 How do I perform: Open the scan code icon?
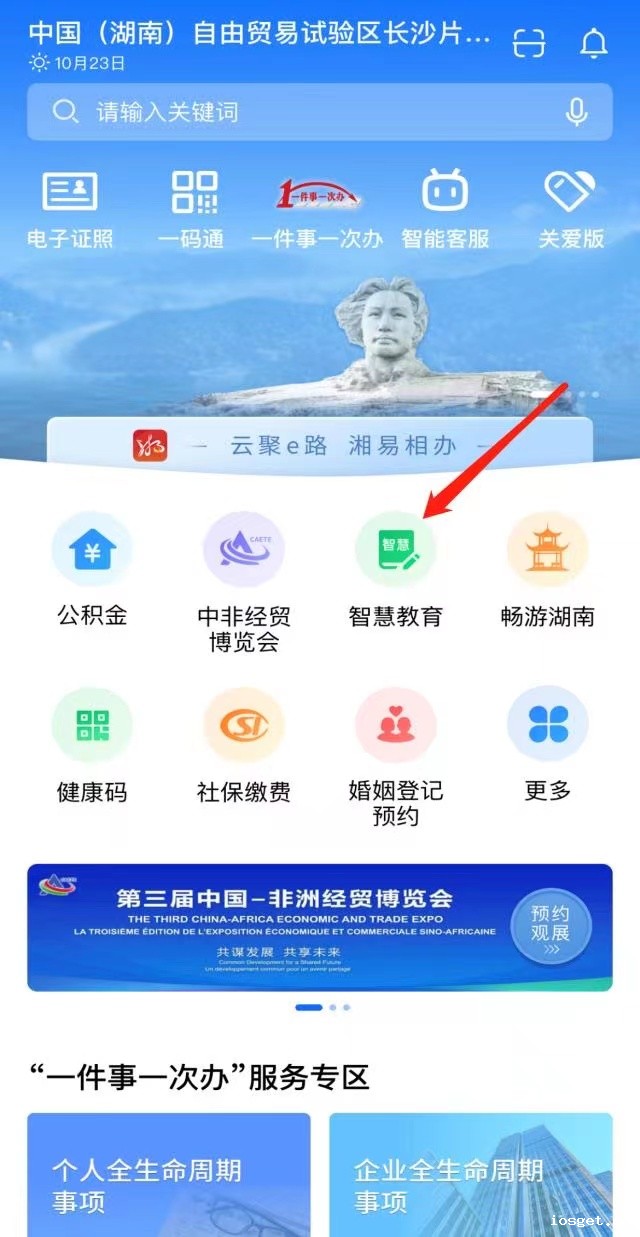click(x=529, y=43)
